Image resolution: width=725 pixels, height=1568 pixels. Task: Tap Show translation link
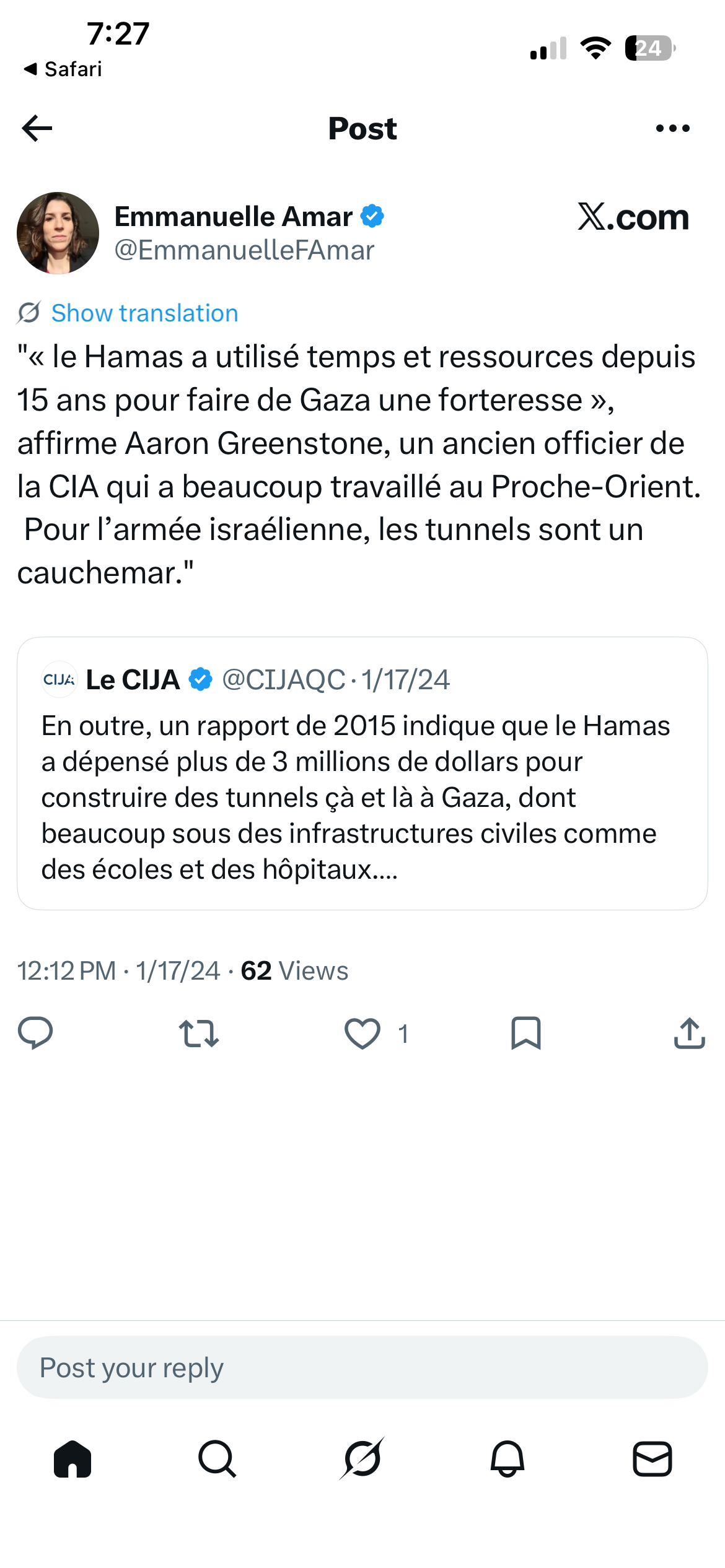144,313
